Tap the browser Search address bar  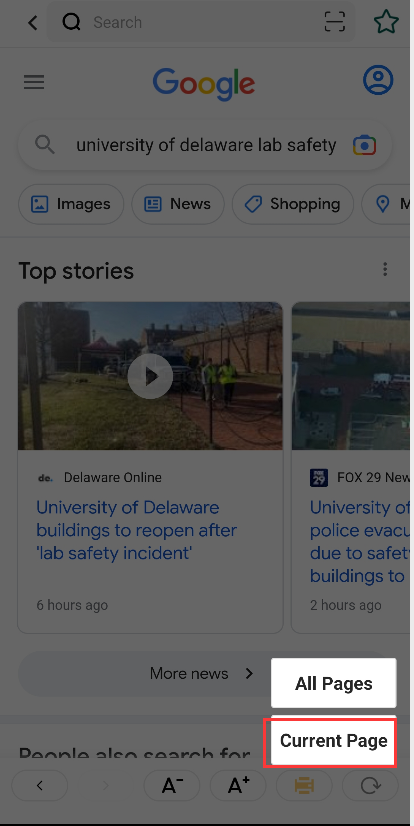(201, 22)
